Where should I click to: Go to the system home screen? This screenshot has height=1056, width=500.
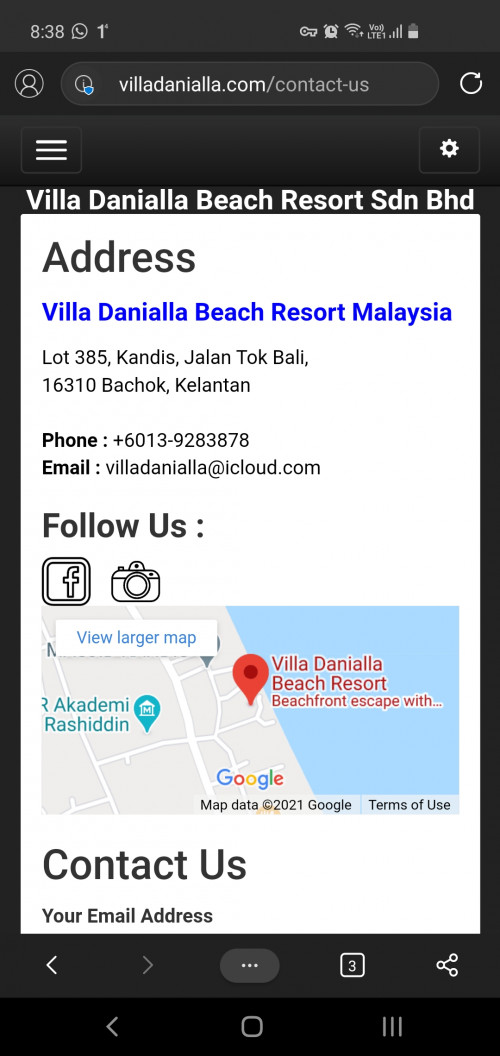tap(251, 1026)
